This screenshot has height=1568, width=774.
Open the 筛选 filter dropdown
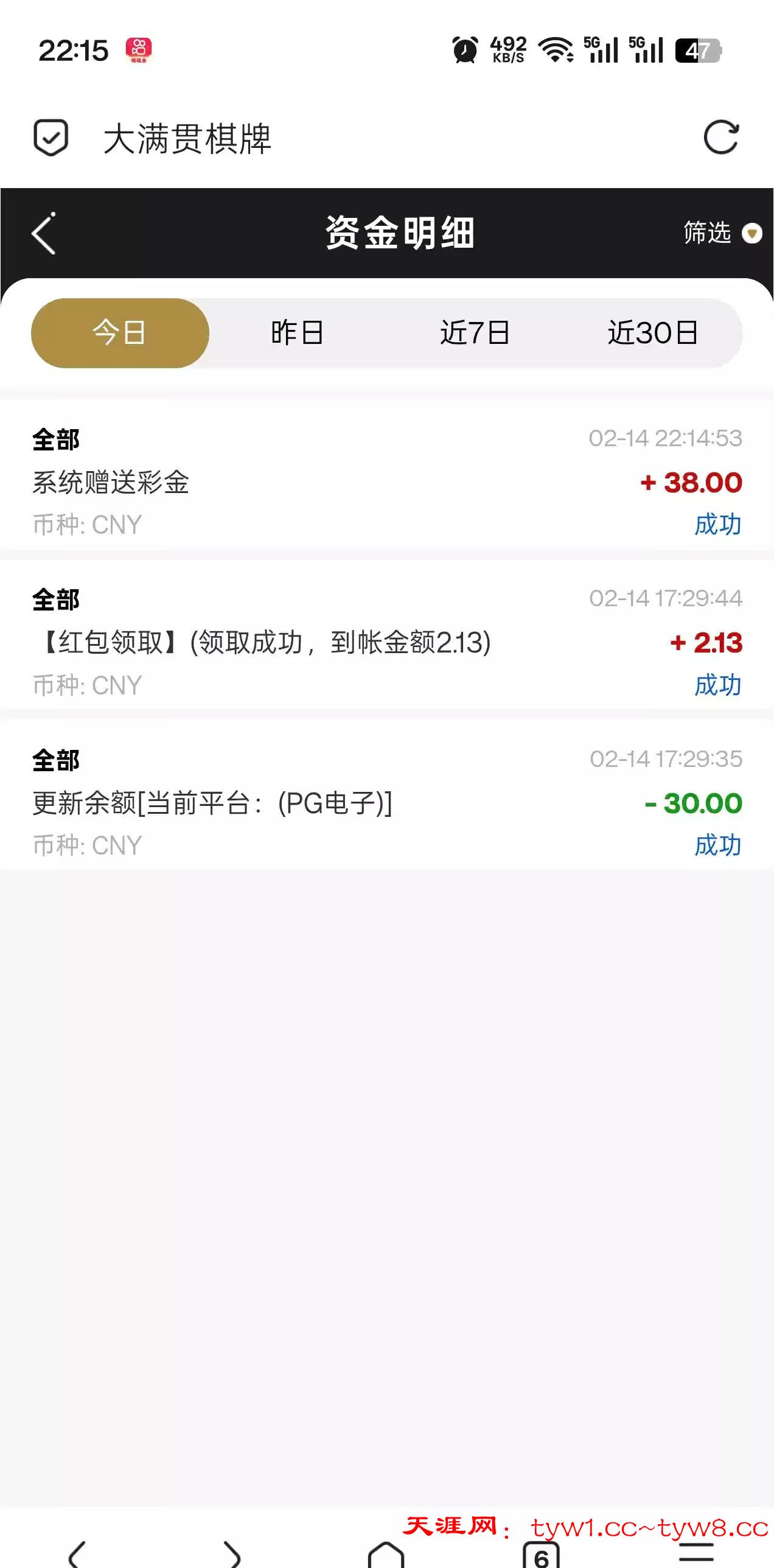coord(722,233)
